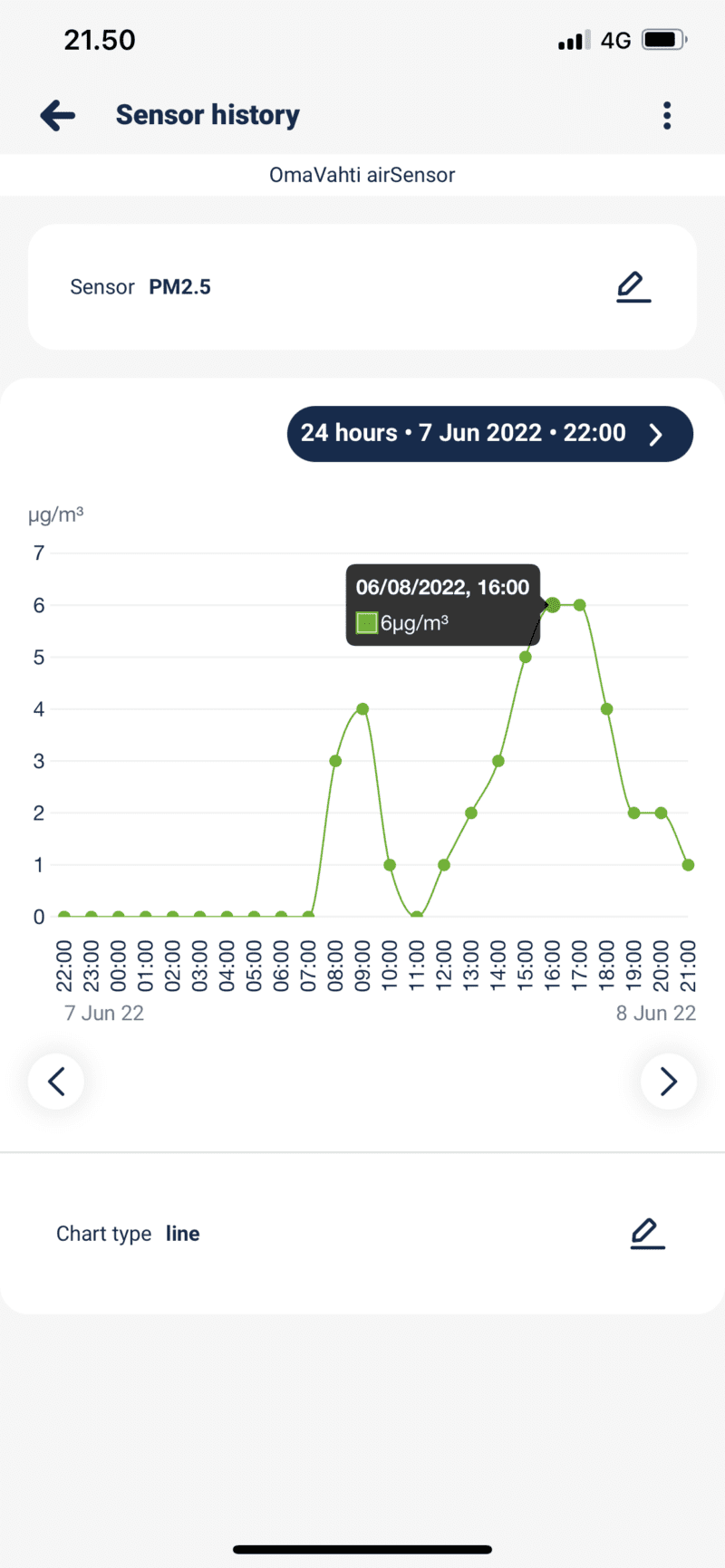
Task: Select the 15:00 data point on chart
Action: point(526,657)
